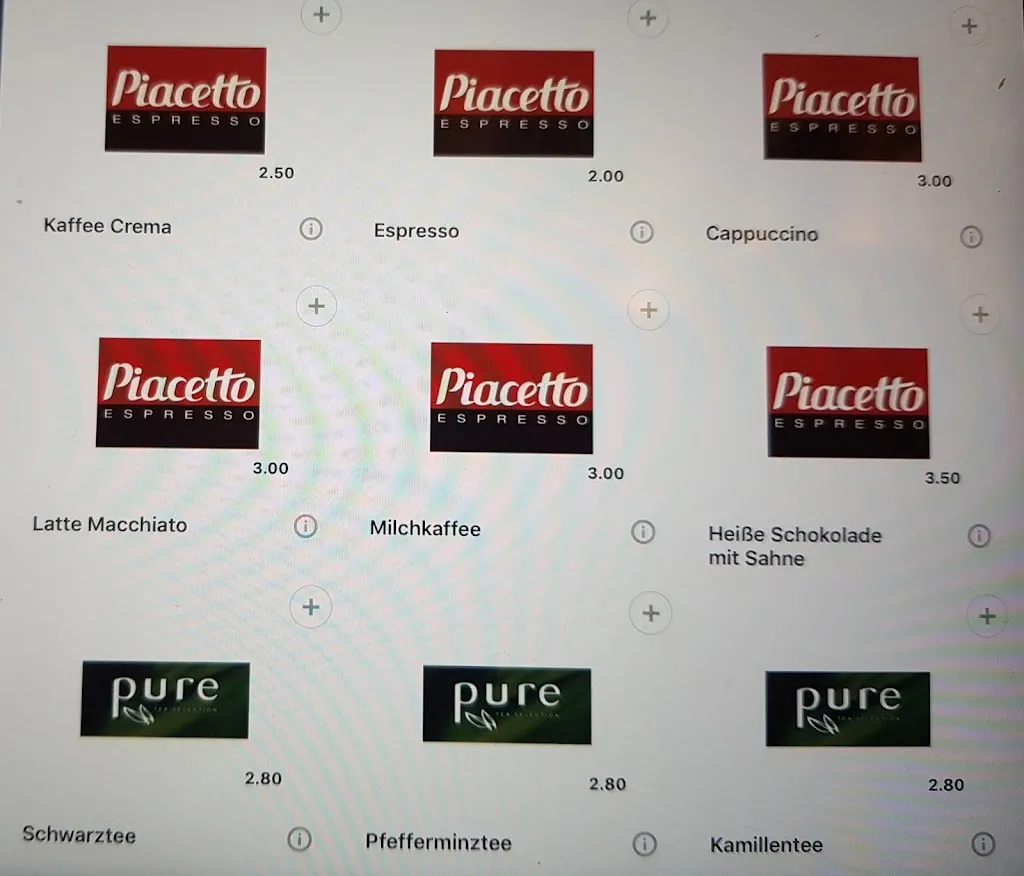Open the Milchkaffee info icon

tap(643, 531)
